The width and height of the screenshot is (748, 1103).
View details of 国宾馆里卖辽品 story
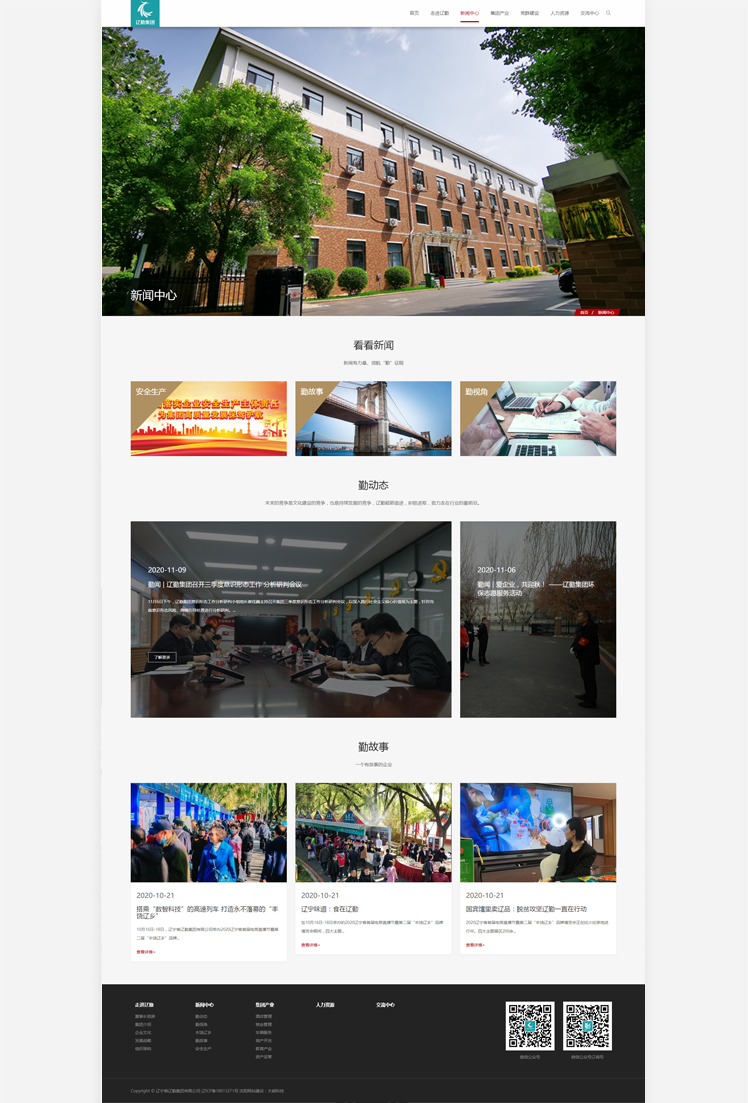pyautogui.click(x=475, y=944)
